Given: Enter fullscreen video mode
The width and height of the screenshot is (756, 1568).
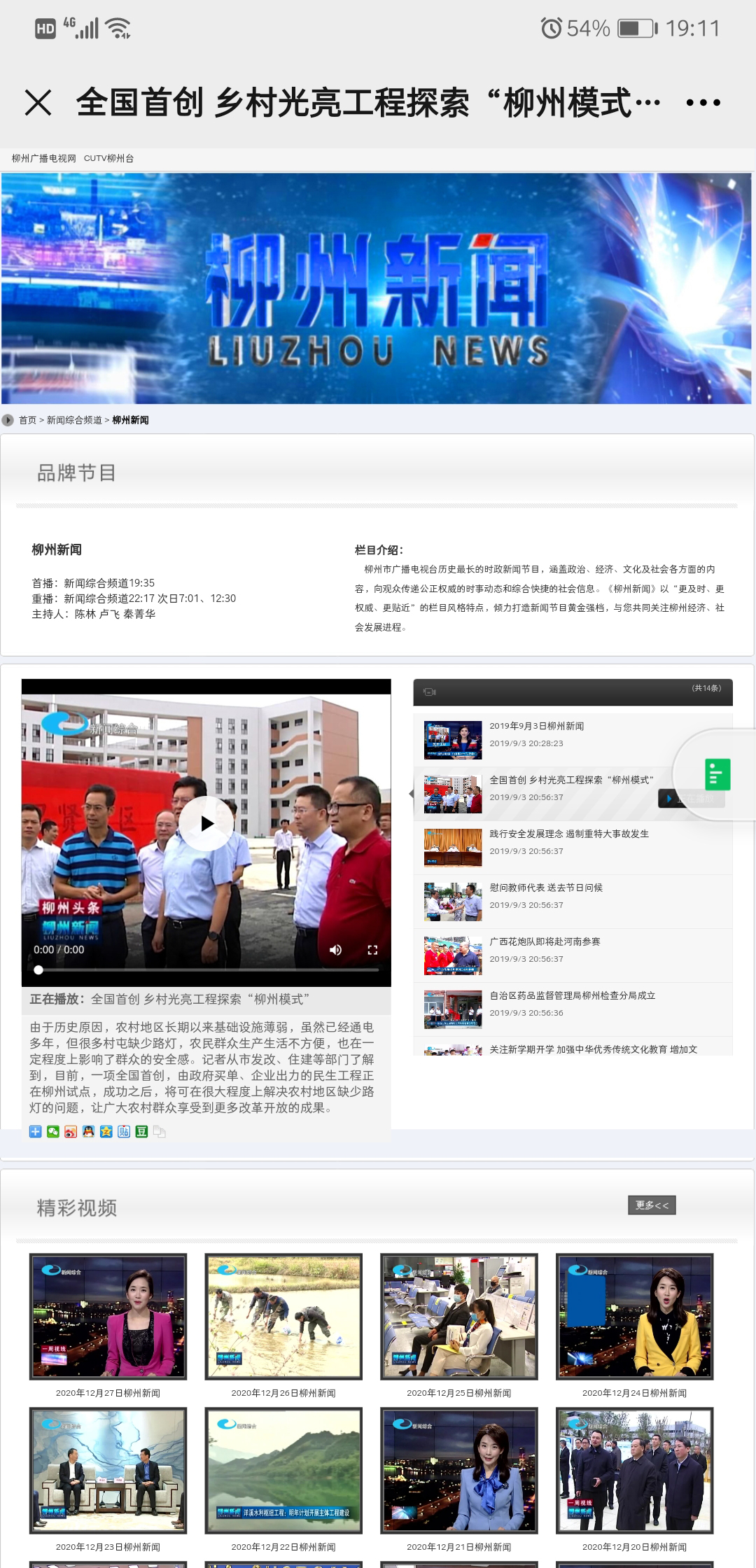Looking at the screenshot, I should coord(372,950).
